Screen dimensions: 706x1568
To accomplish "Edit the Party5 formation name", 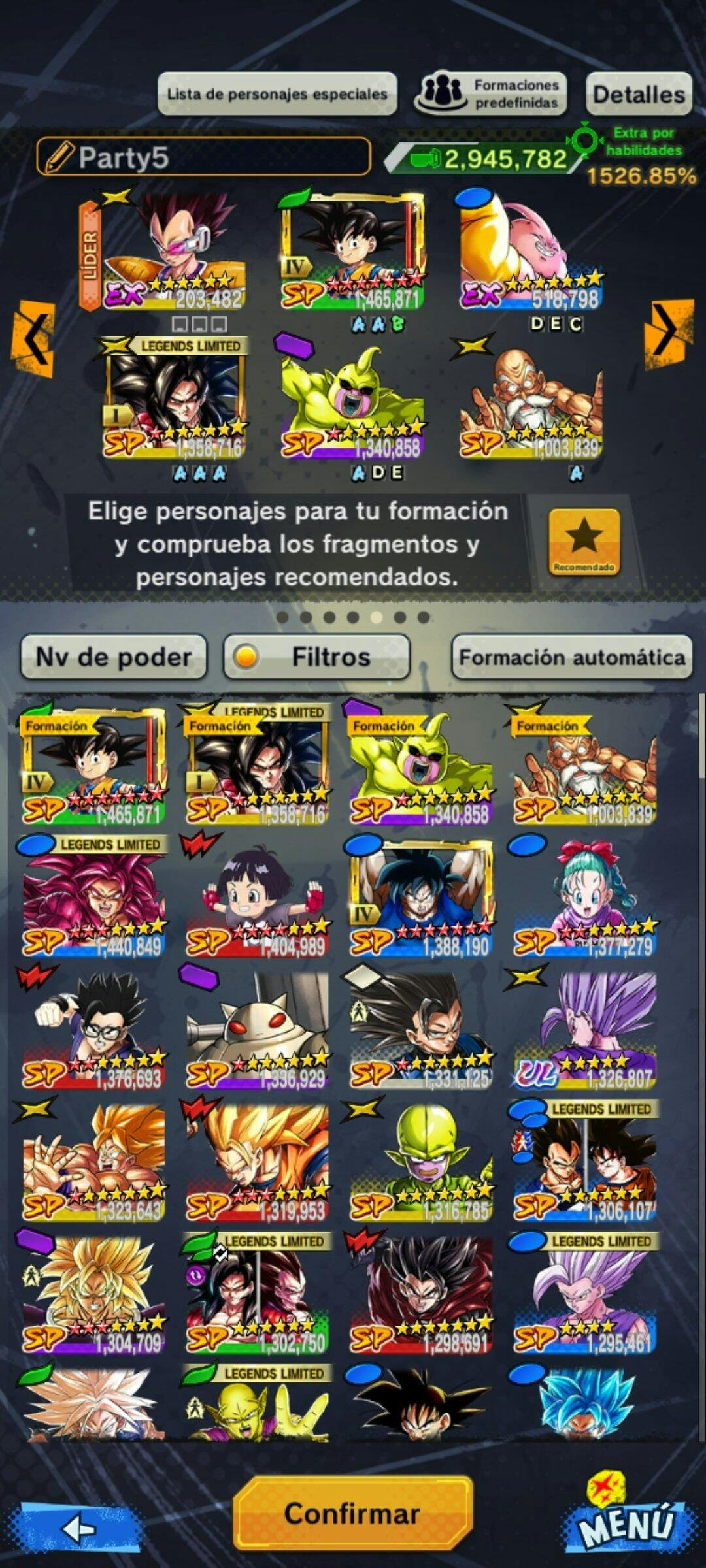I will [203, 157].
